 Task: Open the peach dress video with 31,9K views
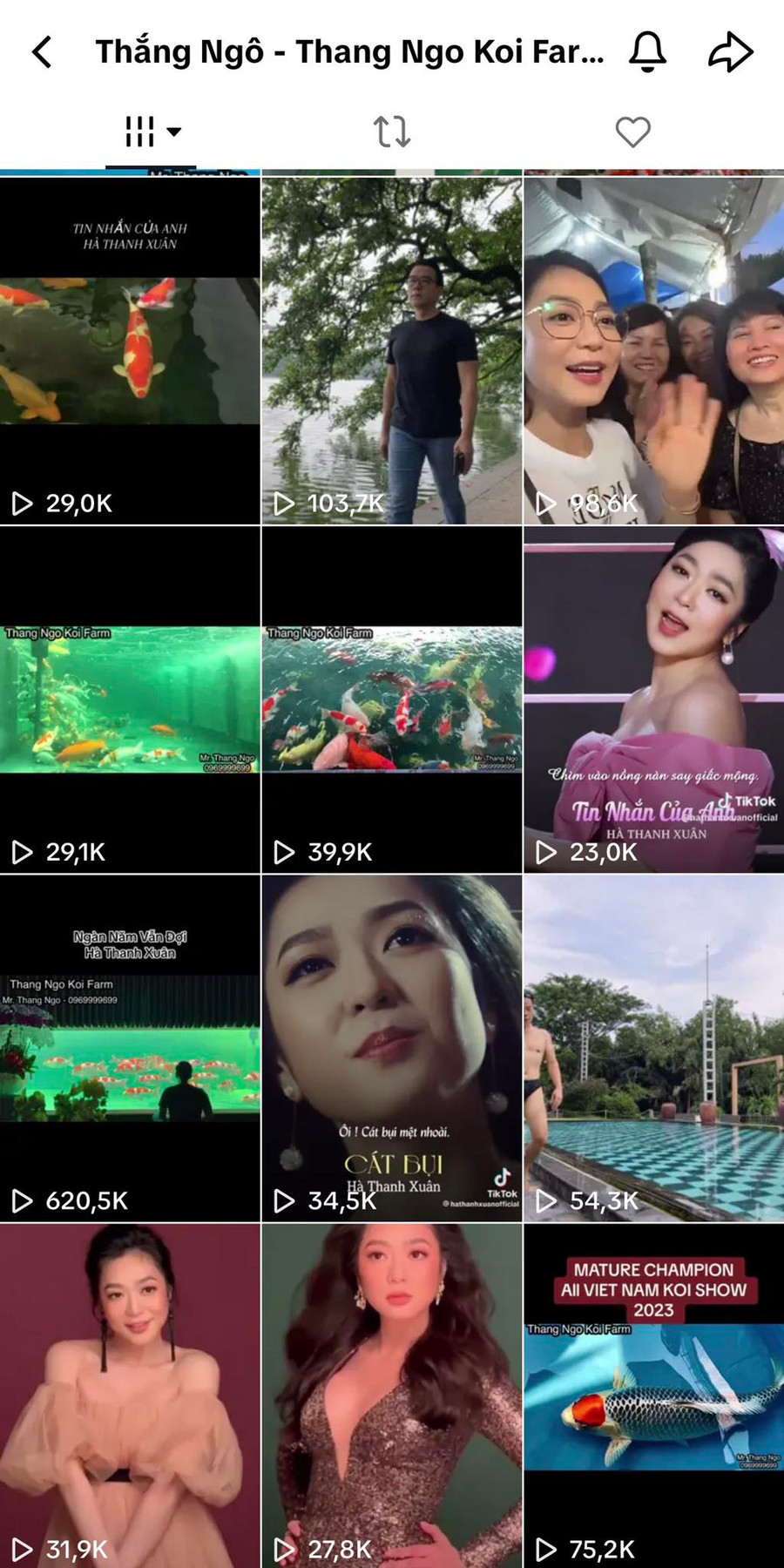[x=130, y=1394]
